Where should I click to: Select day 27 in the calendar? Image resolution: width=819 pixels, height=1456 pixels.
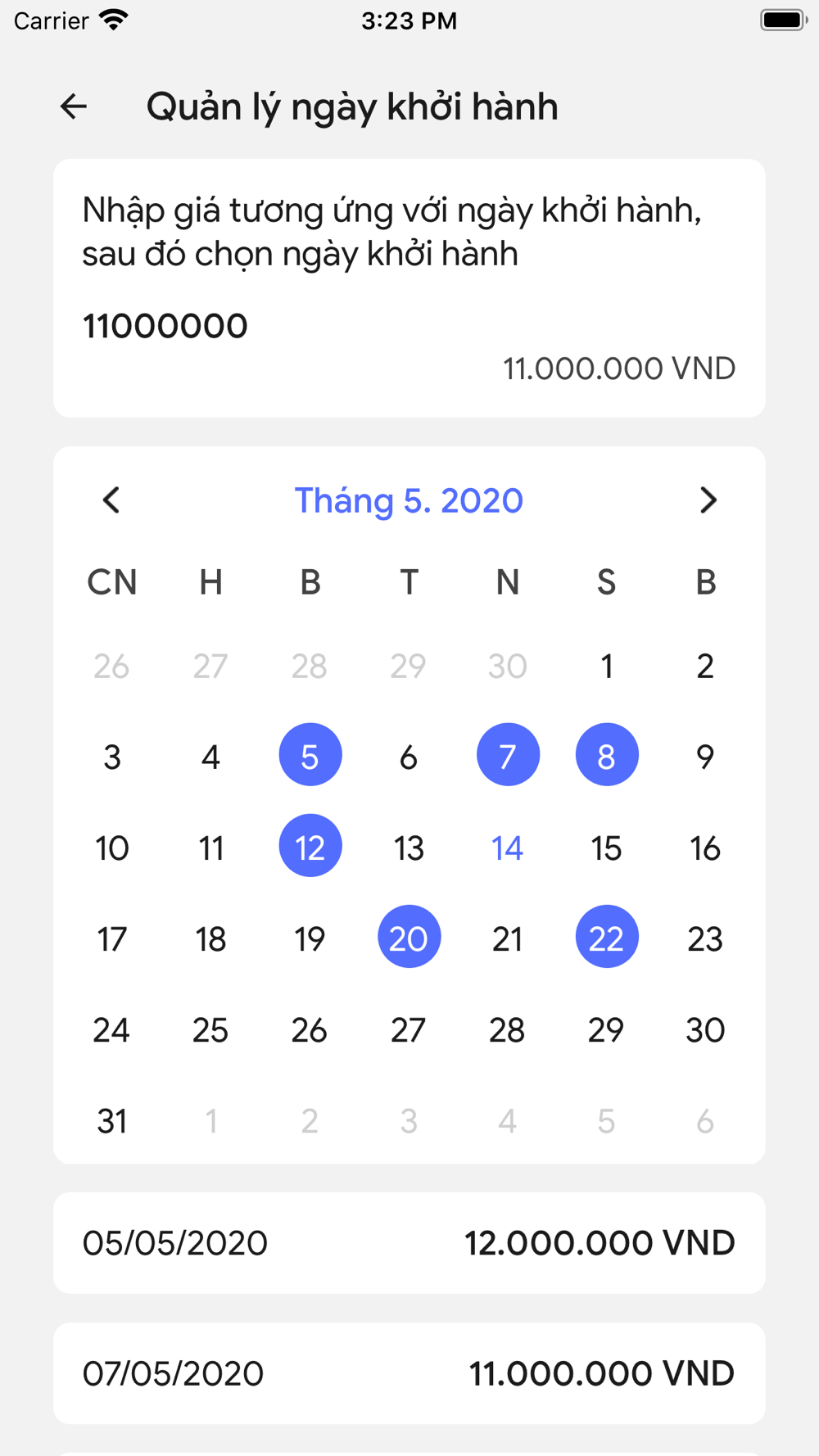click(409, 1029)
